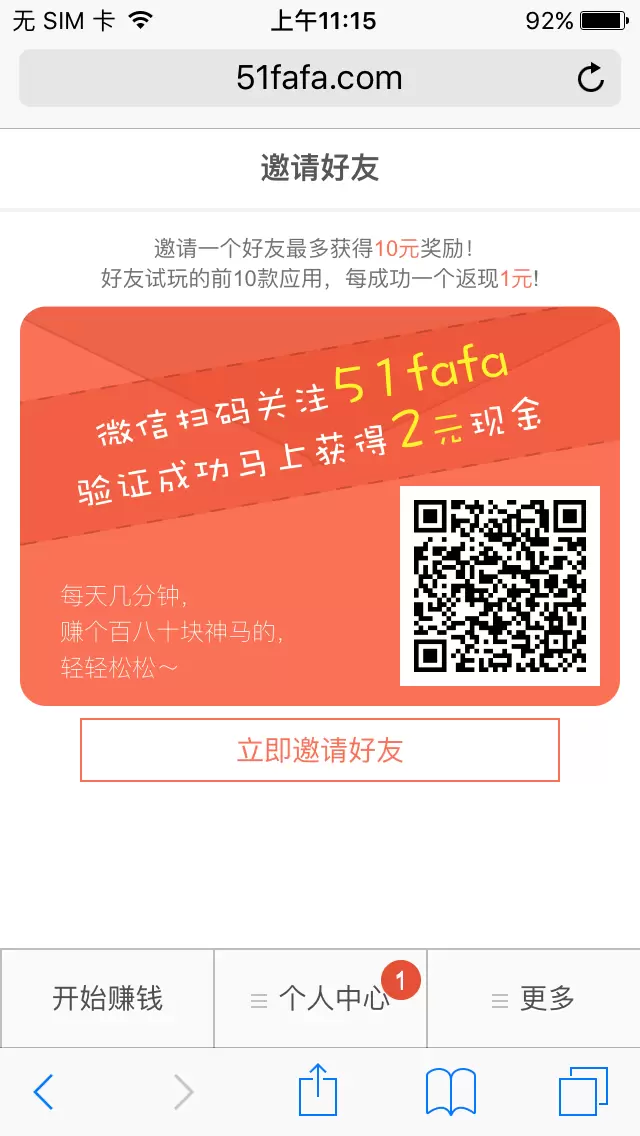Show all open Safari tabs
This screenshot has height=1136, width=640.
point(583,1092)
